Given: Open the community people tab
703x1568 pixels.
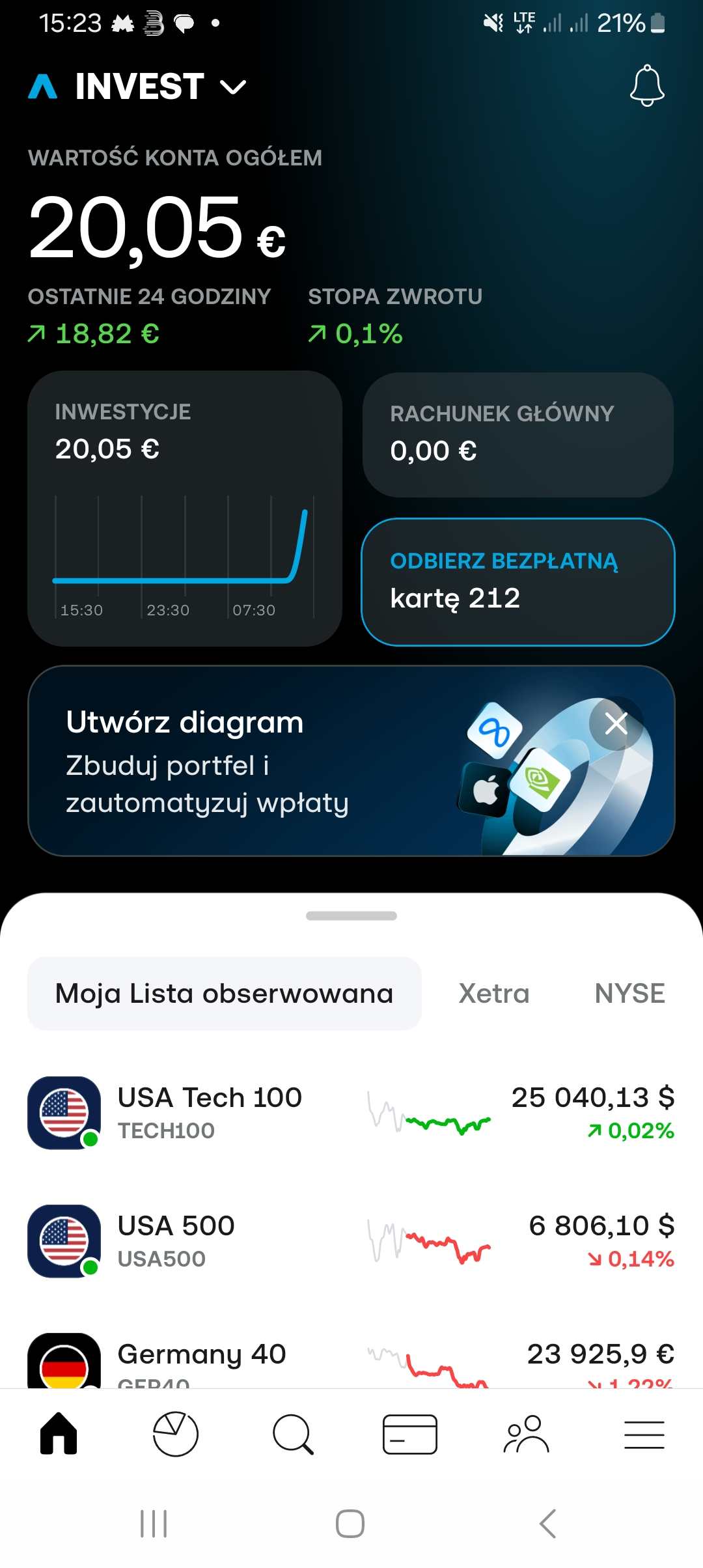Looking at the screenshot, I should [527, 1433].
